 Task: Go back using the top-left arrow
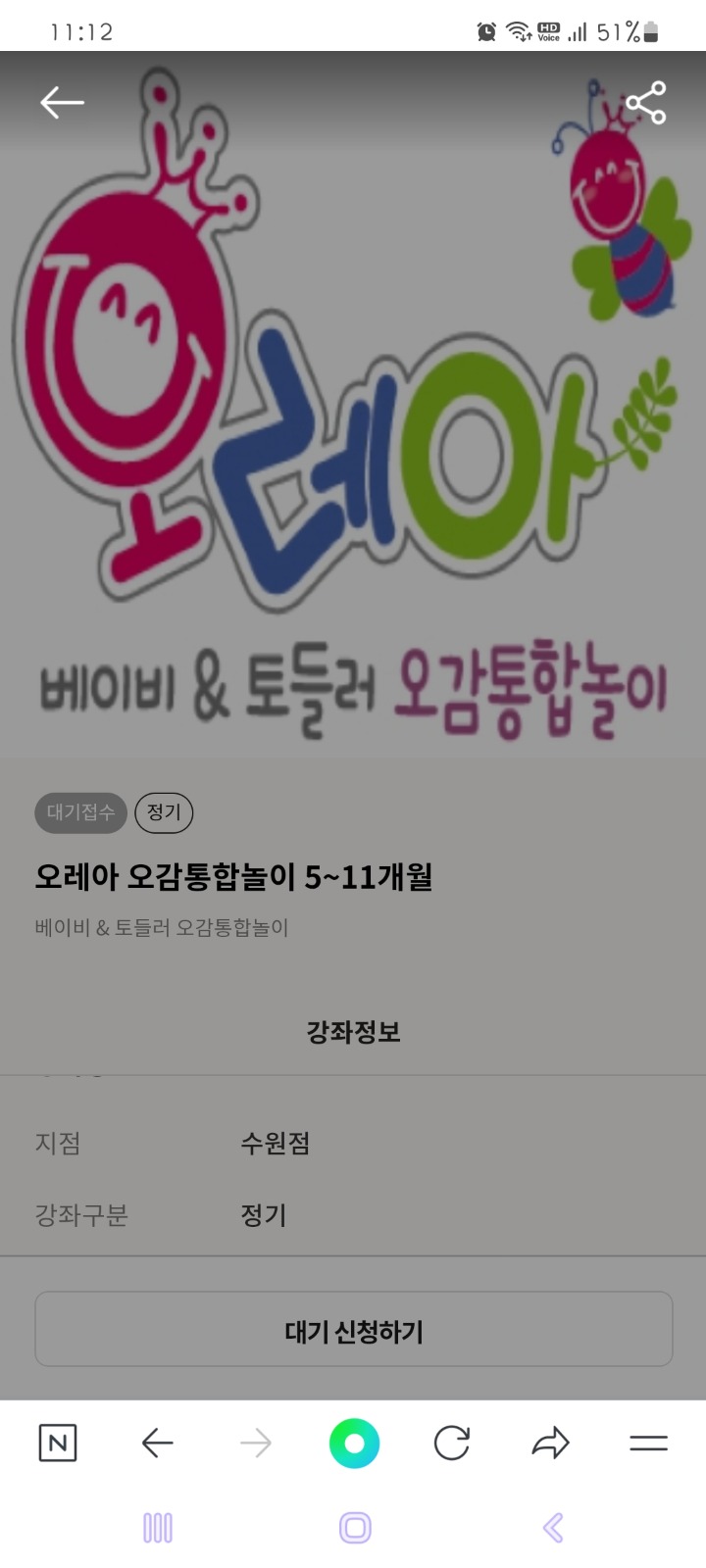[x=62, y=102]
